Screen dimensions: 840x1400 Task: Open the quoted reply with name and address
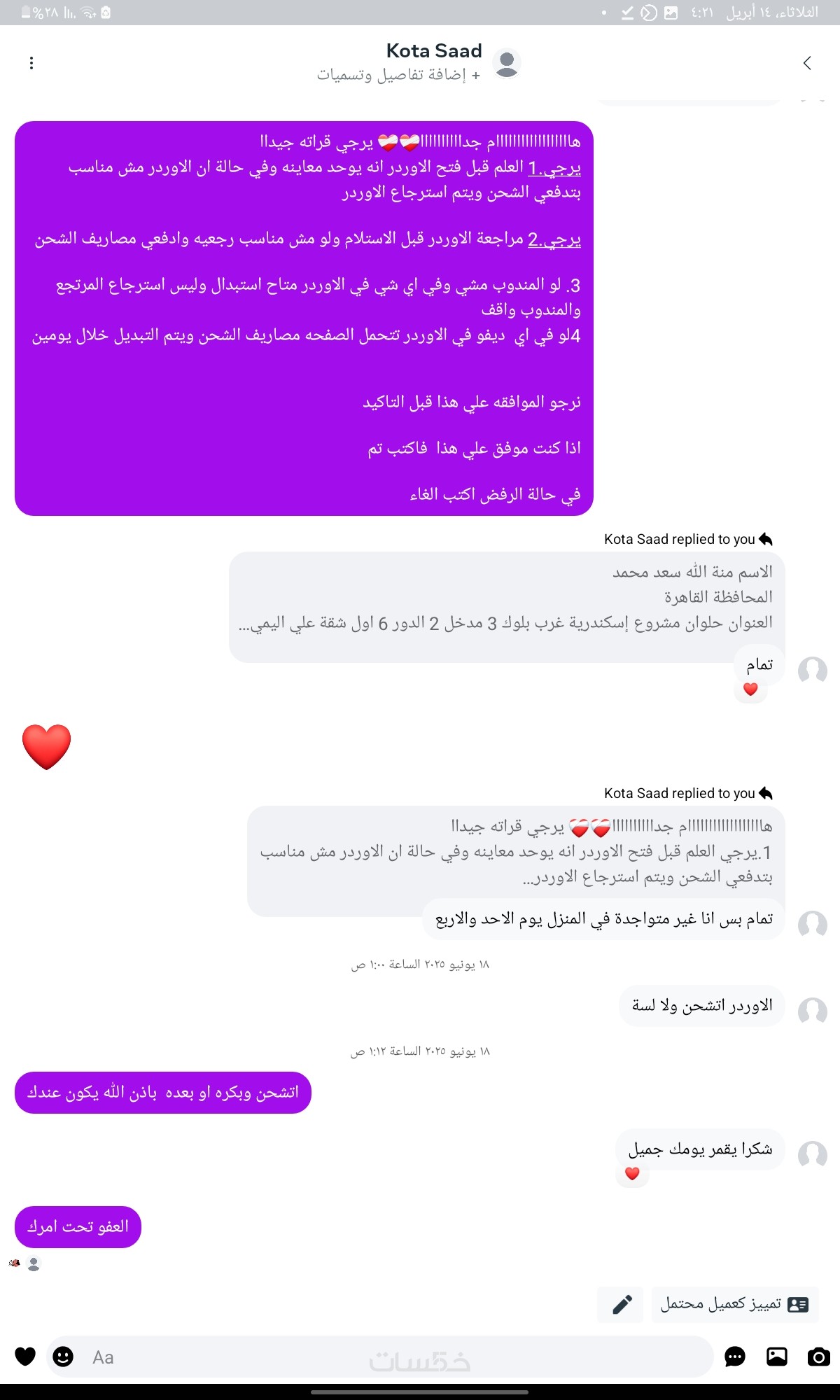click(506, 597)
